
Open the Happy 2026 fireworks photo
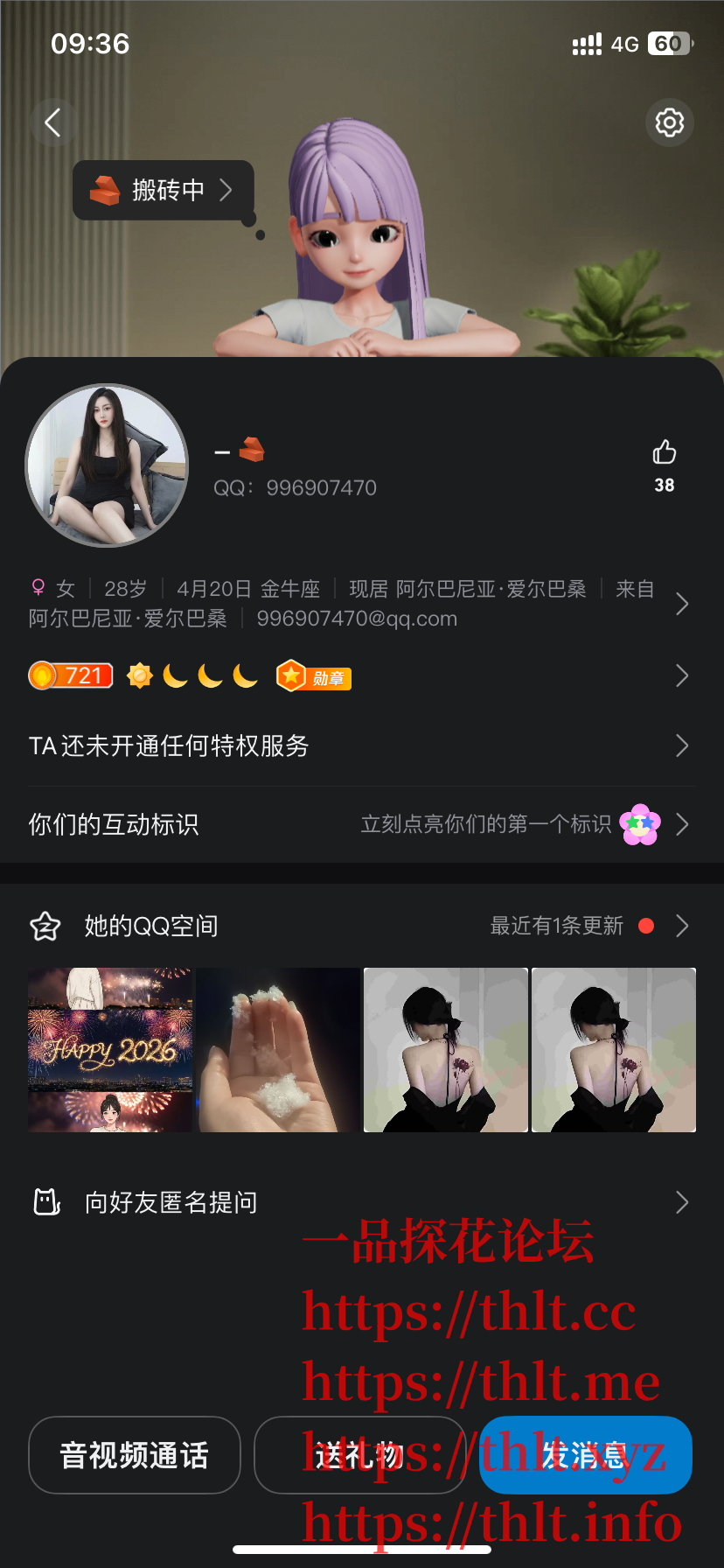(x=110, y=1050)
